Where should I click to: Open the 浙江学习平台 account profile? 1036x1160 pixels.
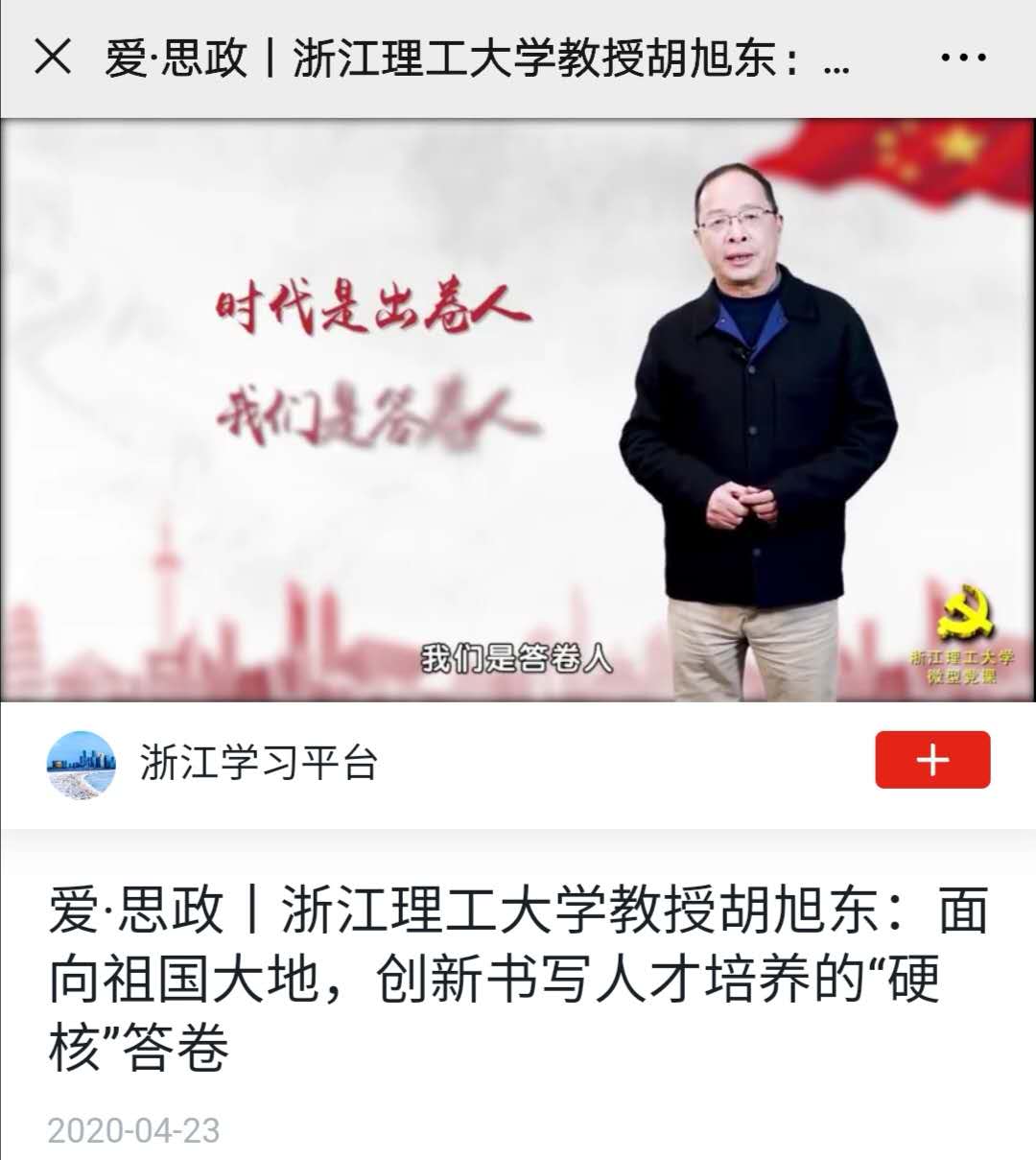click(x=257, y=764)
